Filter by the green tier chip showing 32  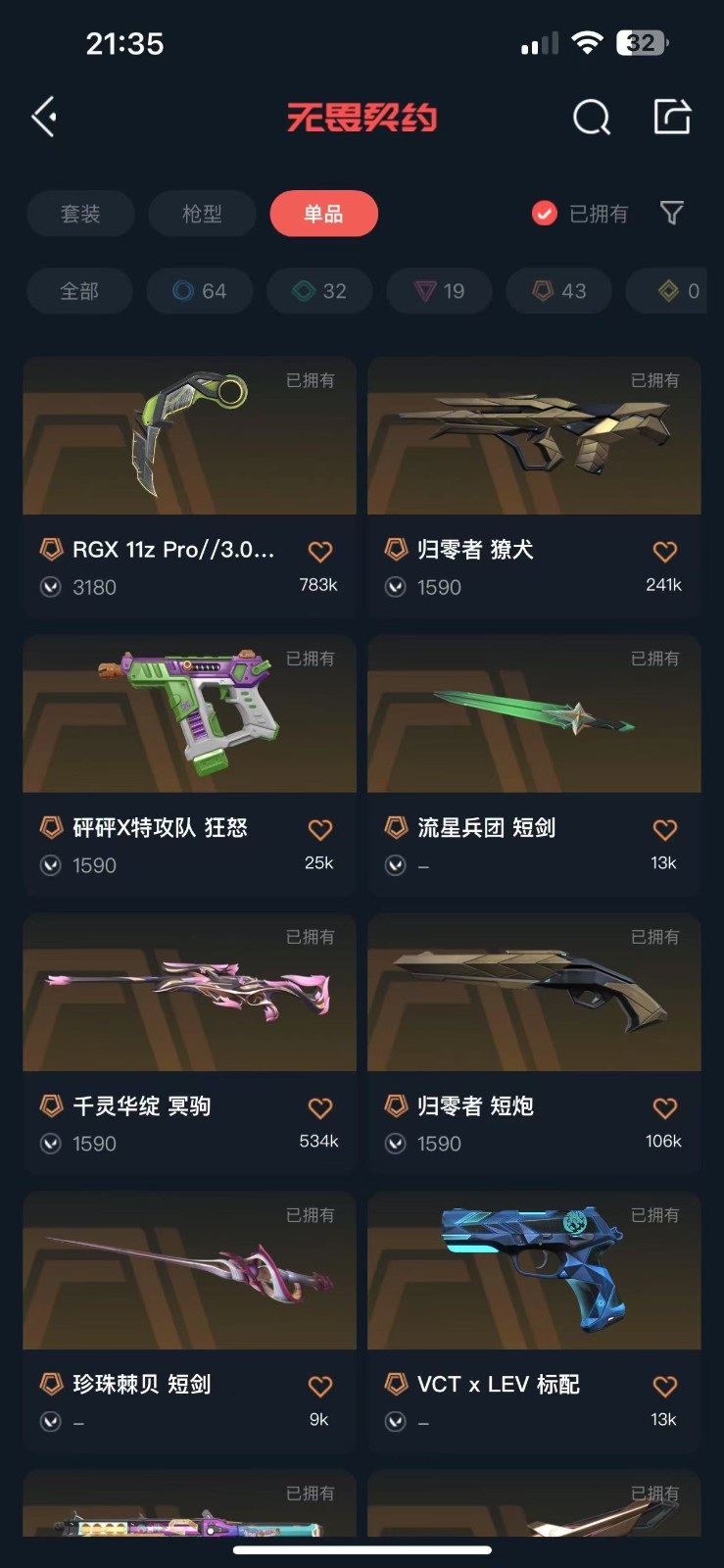tap(319, 291)
